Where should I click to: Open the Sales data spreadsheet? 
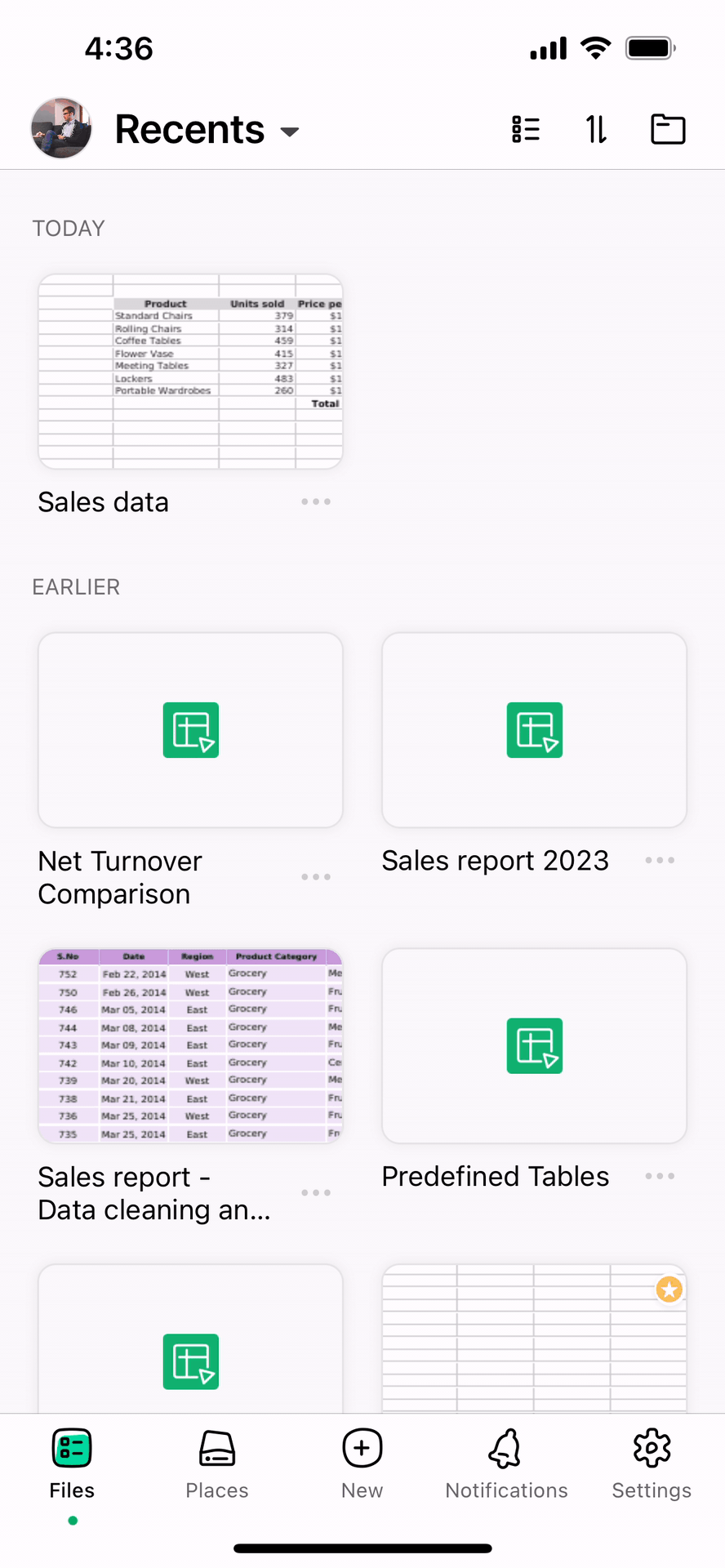point(190,372)
